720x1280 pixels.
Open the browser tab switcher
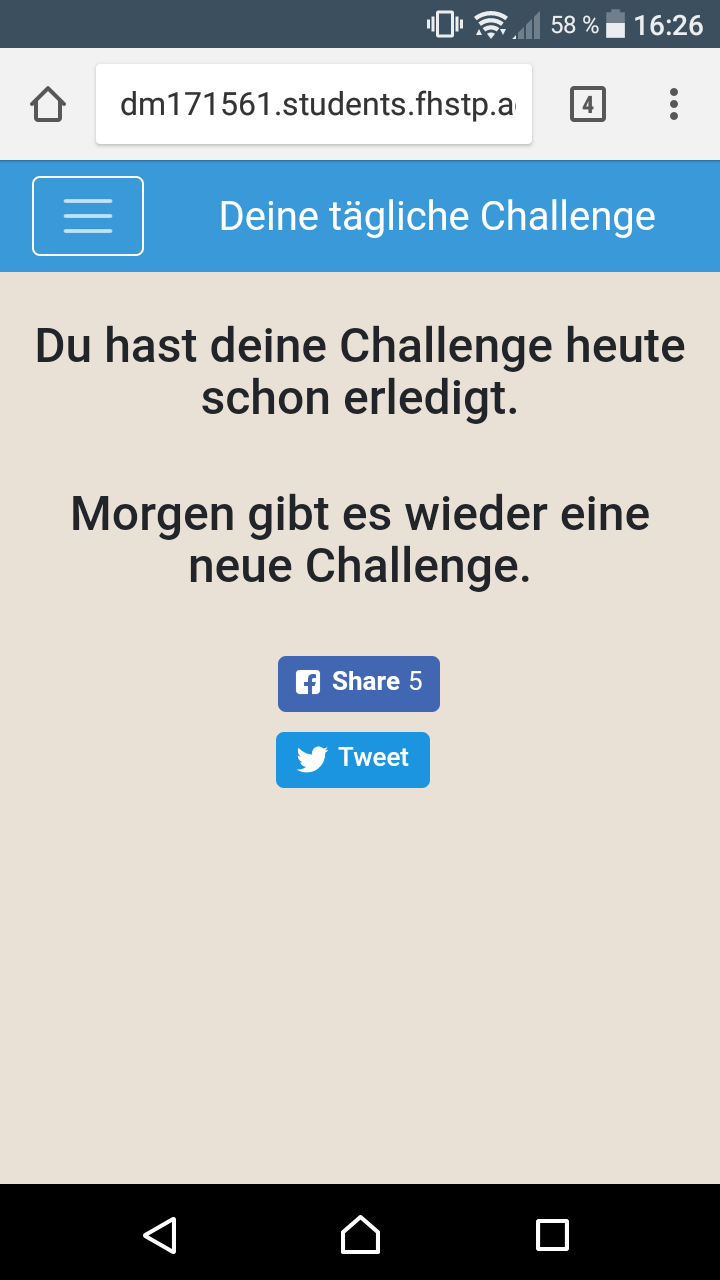pos(588,104)
